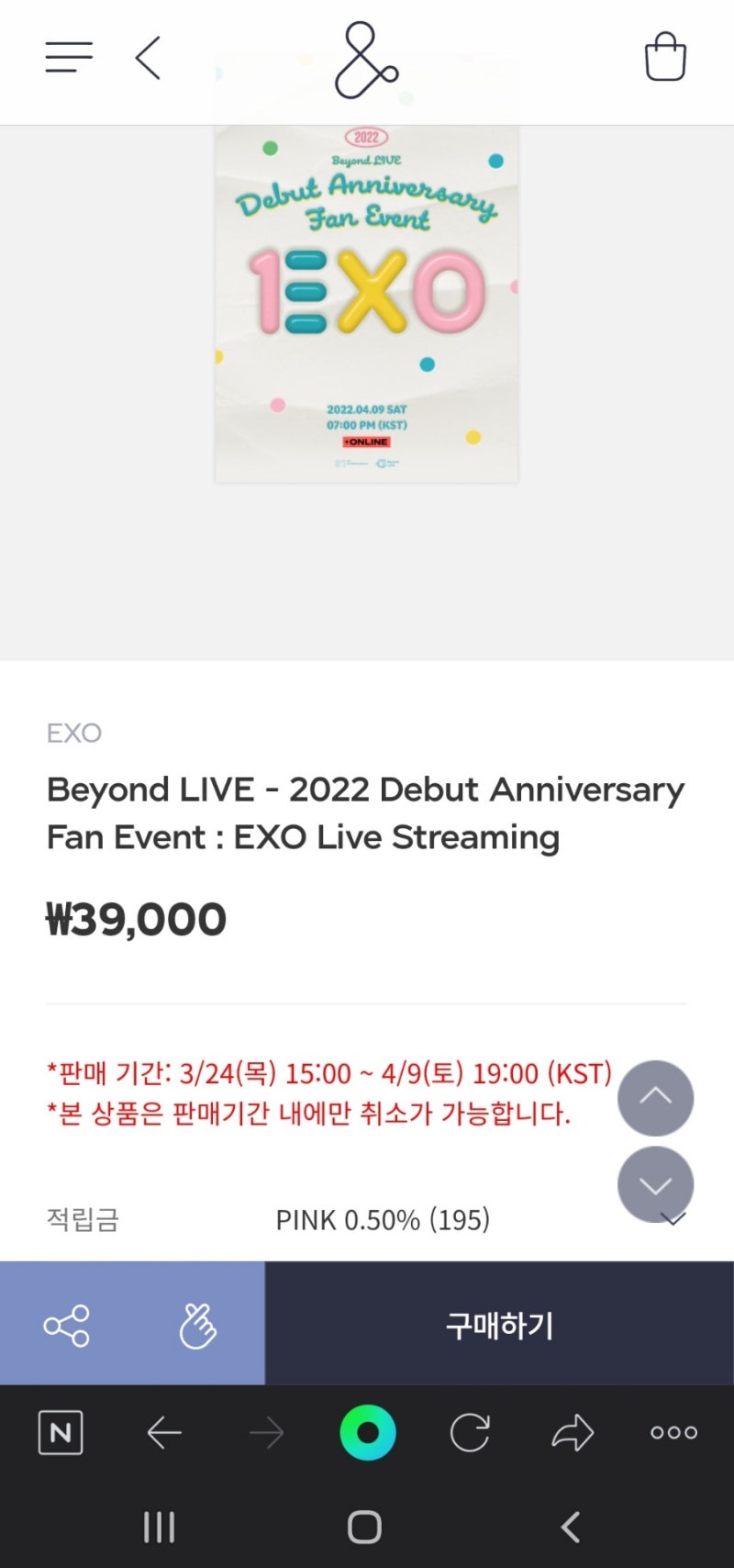Viewport: 734px width, 1568px height.
Task: Refresh the page
Action: 470,1432
